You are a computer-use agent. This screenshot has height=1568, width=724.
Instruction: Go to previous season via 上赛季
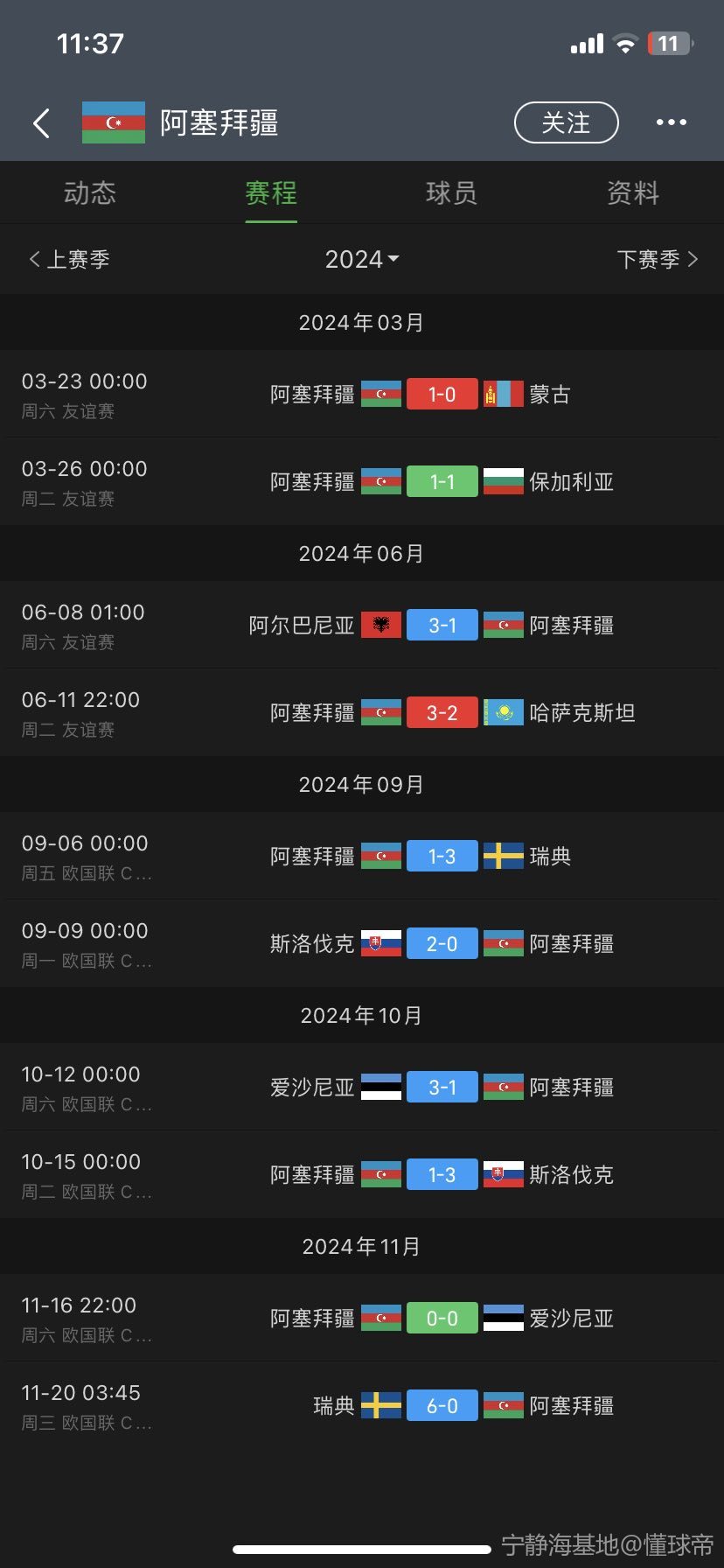coord(69,259)
